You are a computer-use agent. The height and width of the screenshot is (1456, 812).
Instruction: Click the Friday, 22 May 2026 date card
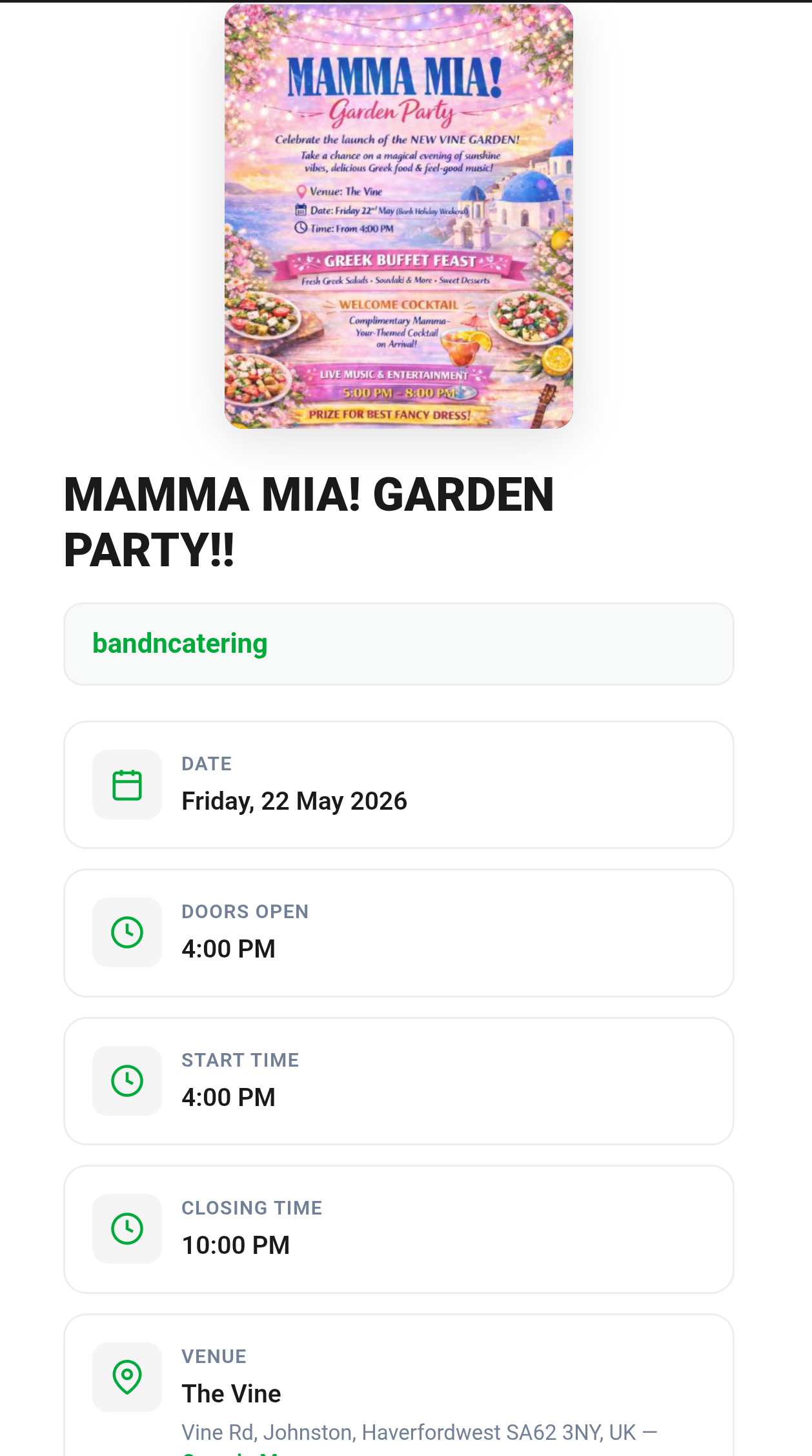point(398,784)
